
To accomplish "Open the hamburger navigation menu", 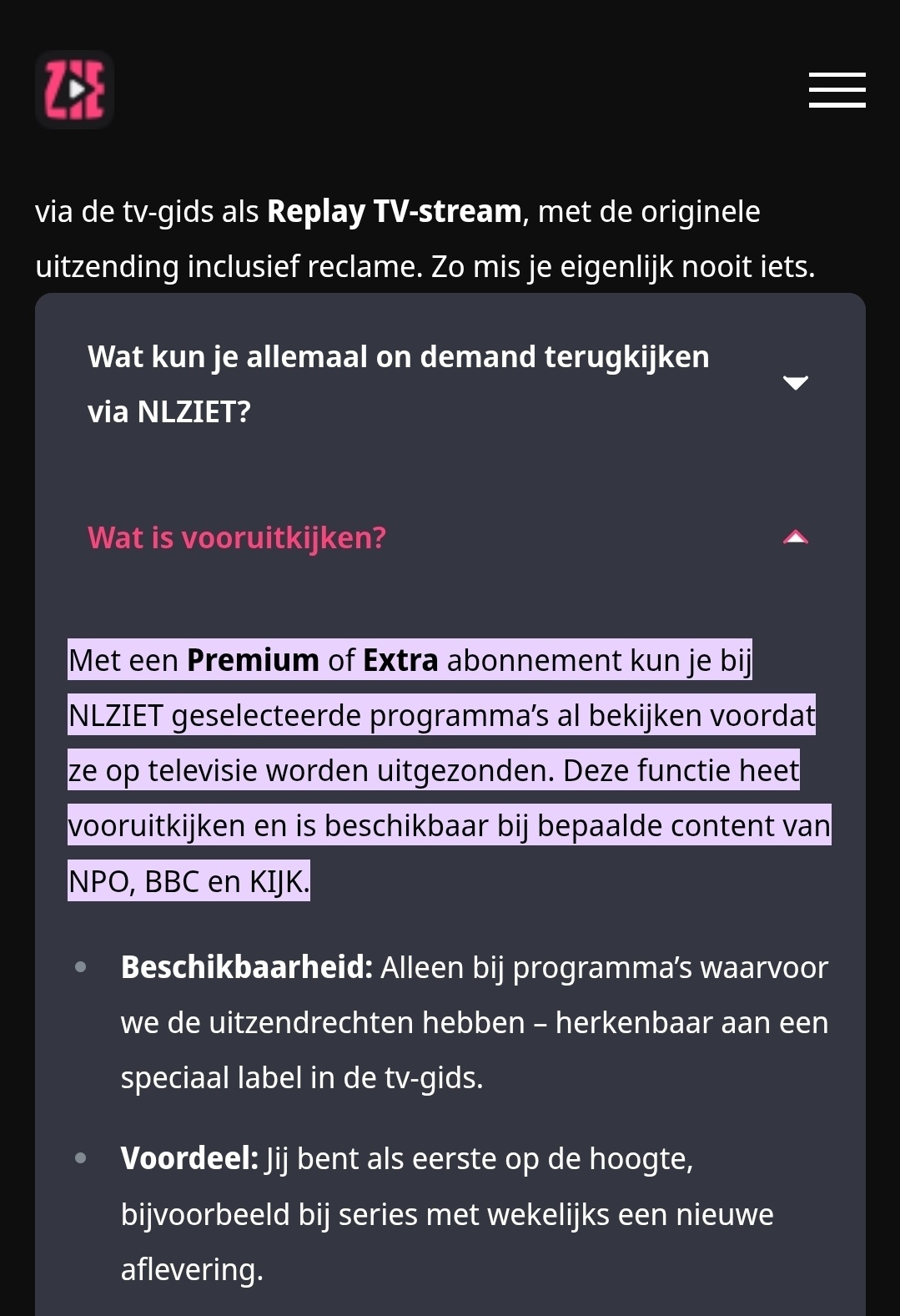I will 837,90.
